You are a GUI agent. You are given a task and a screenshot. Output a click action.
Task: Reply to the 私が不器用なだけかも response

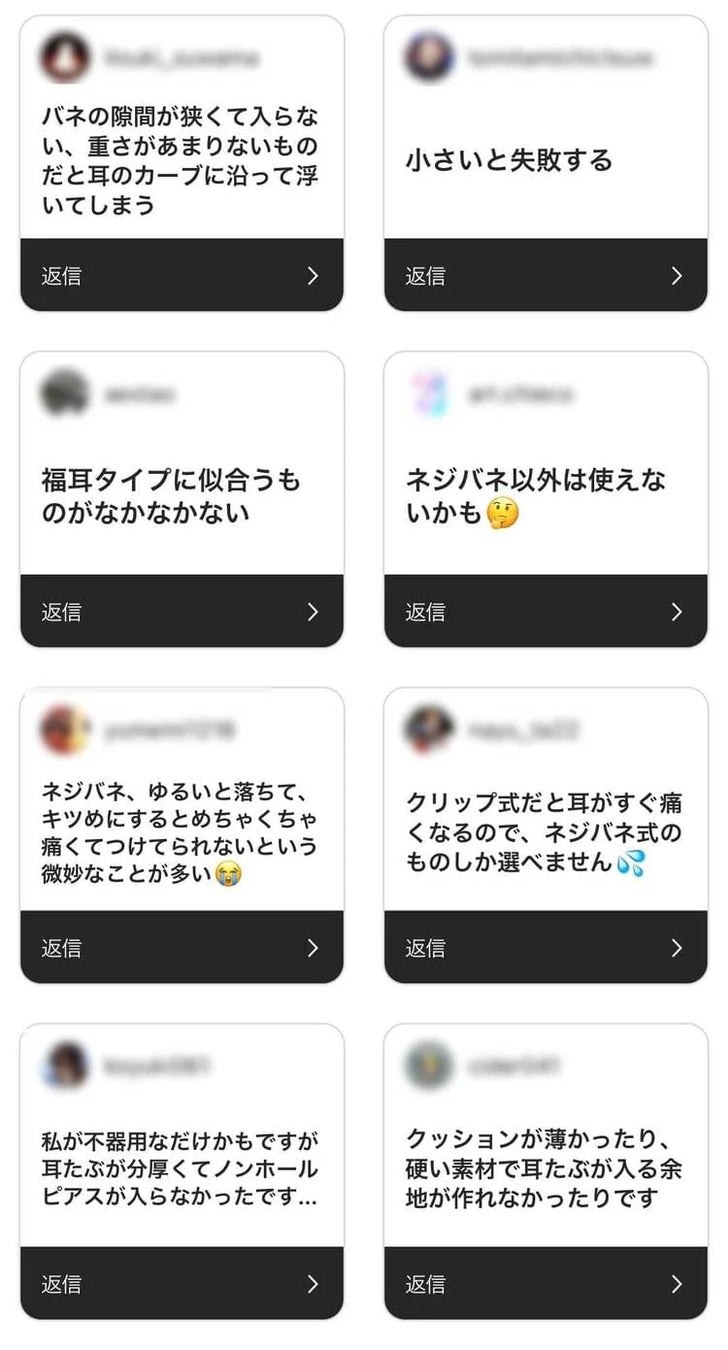pyautogui.click(x=182, y=1284)
